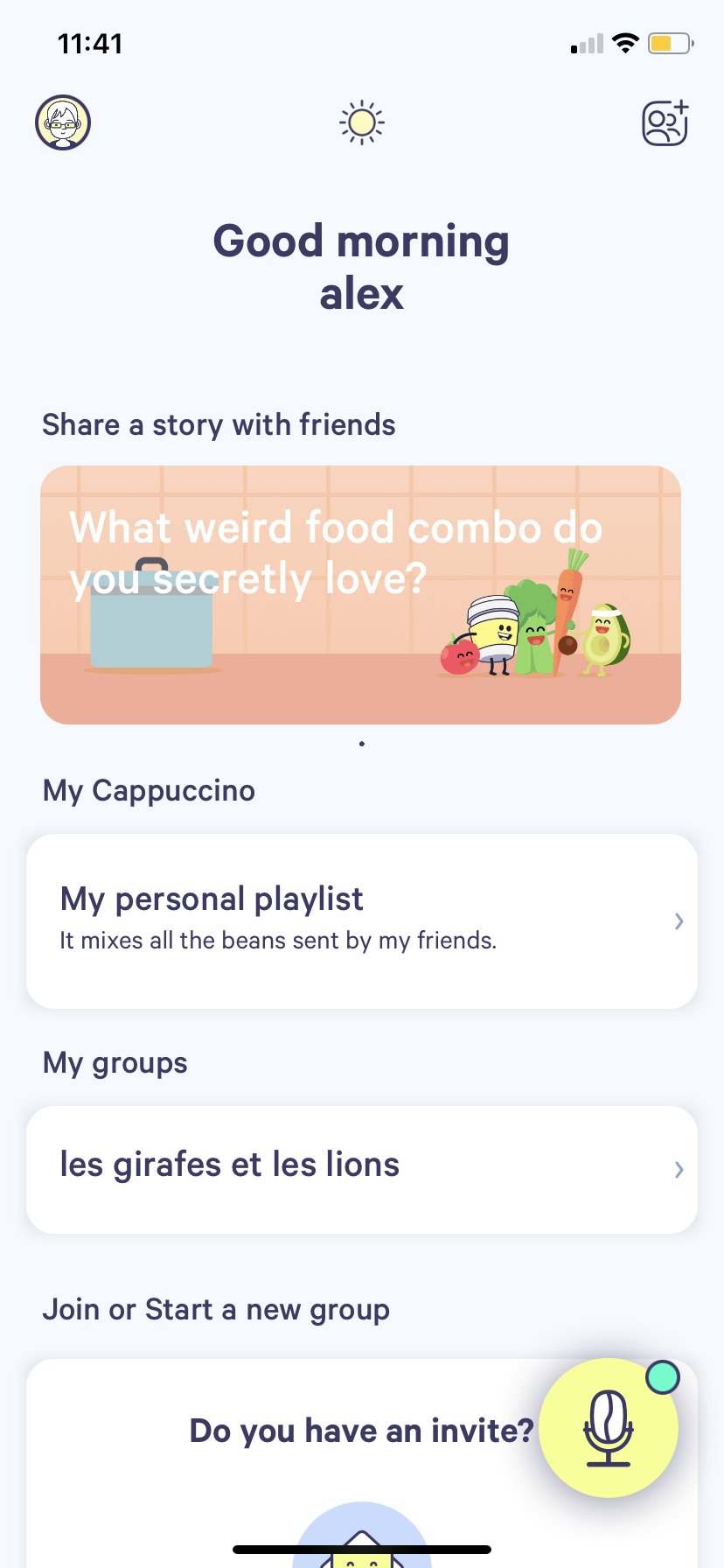Screen dimensions: 724x1568
Task: Tap the yellow microphone record button
Action: 609,1426
